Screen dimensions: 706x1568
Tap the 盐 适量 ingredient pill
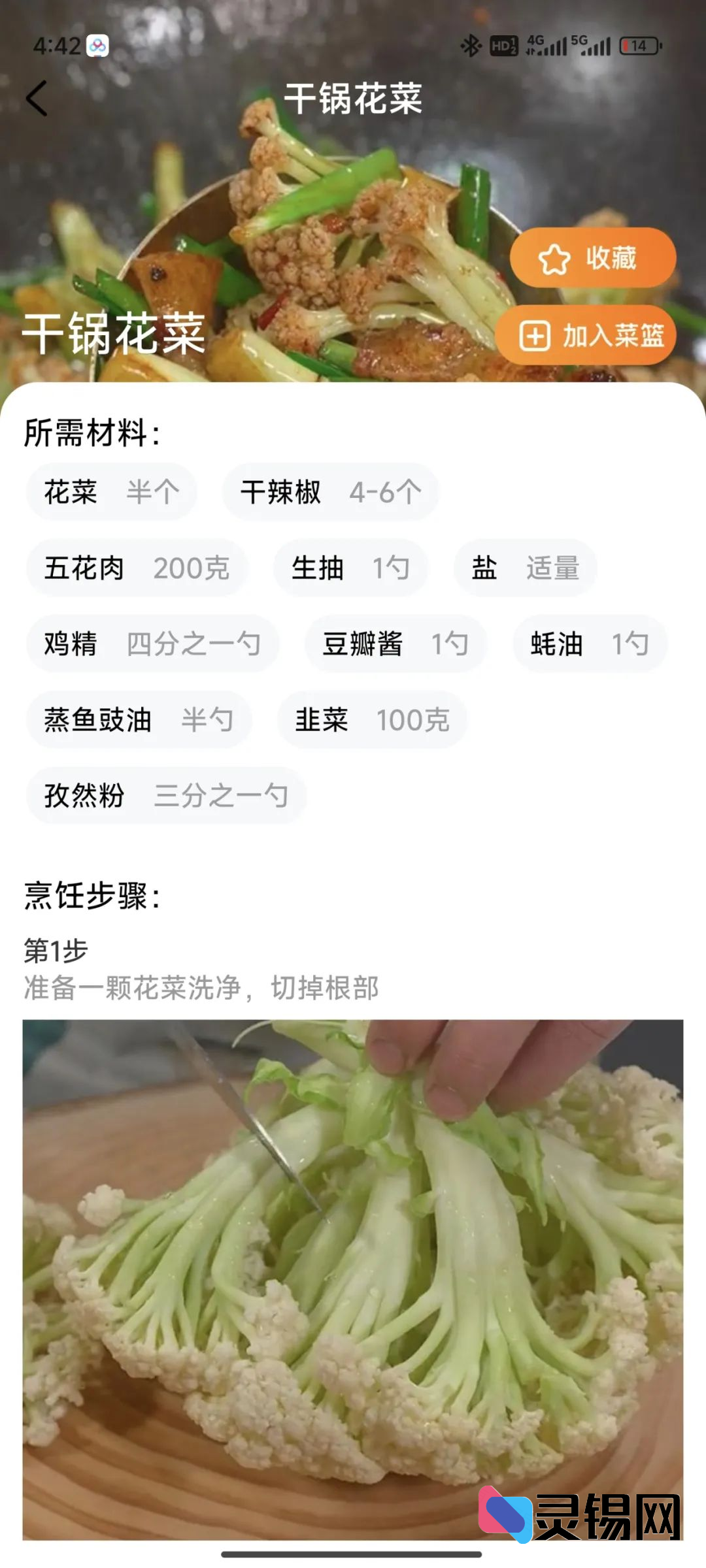pyautogui.click(x=525, y=568)
